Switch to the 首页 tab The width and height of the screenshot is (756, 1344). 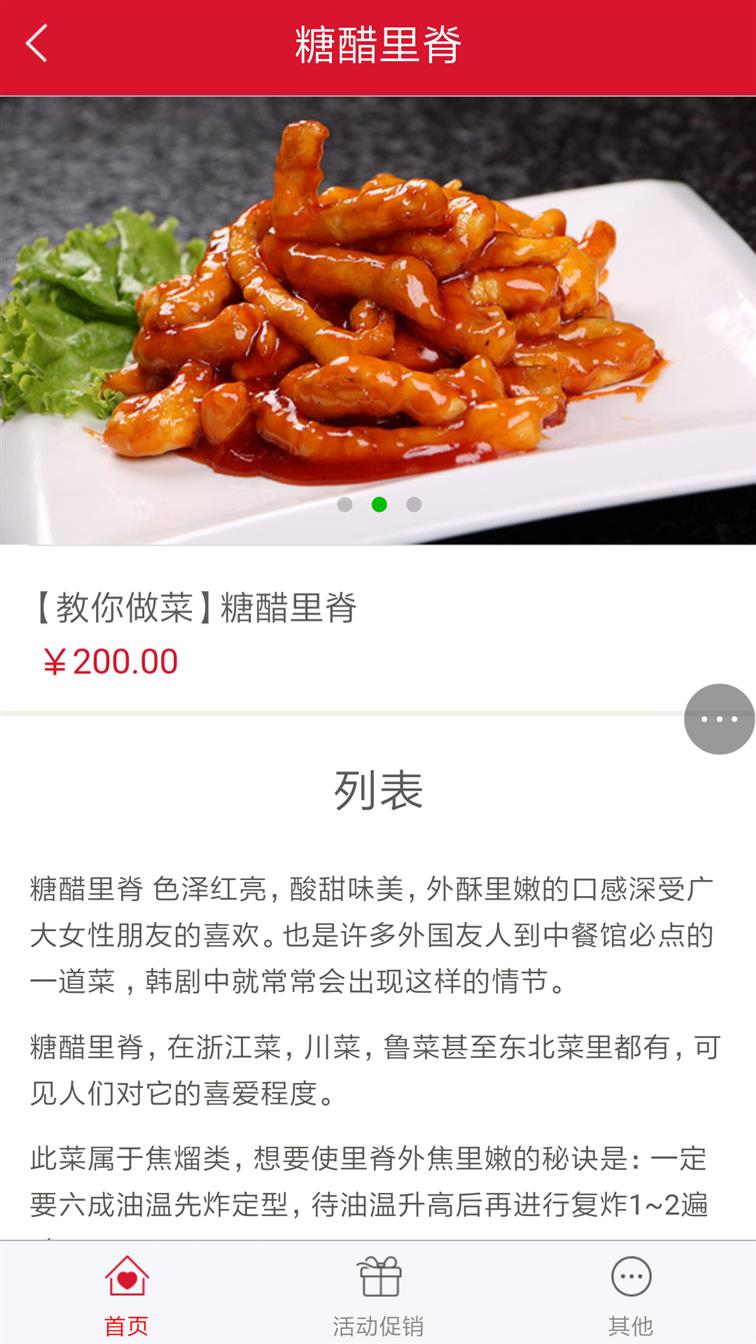coord(126,1296)
